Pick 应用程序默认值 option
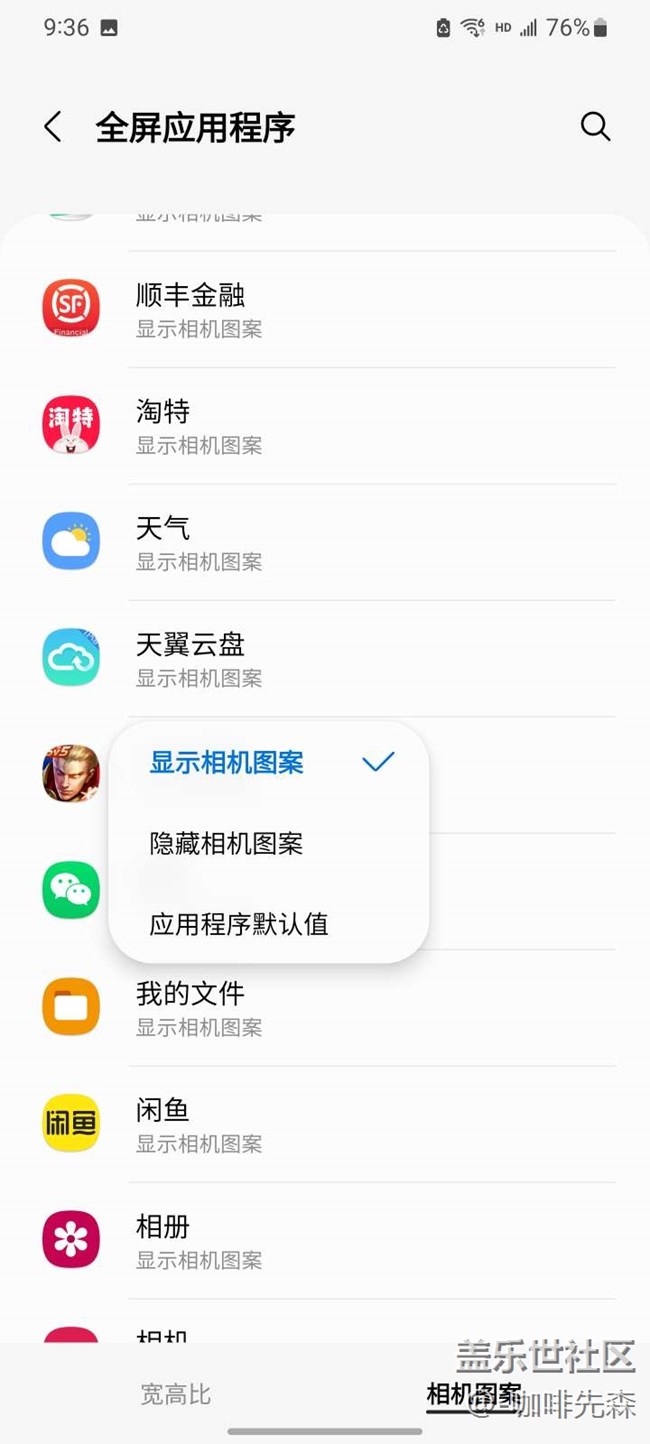650x1444 pixels. coord(239,924)
